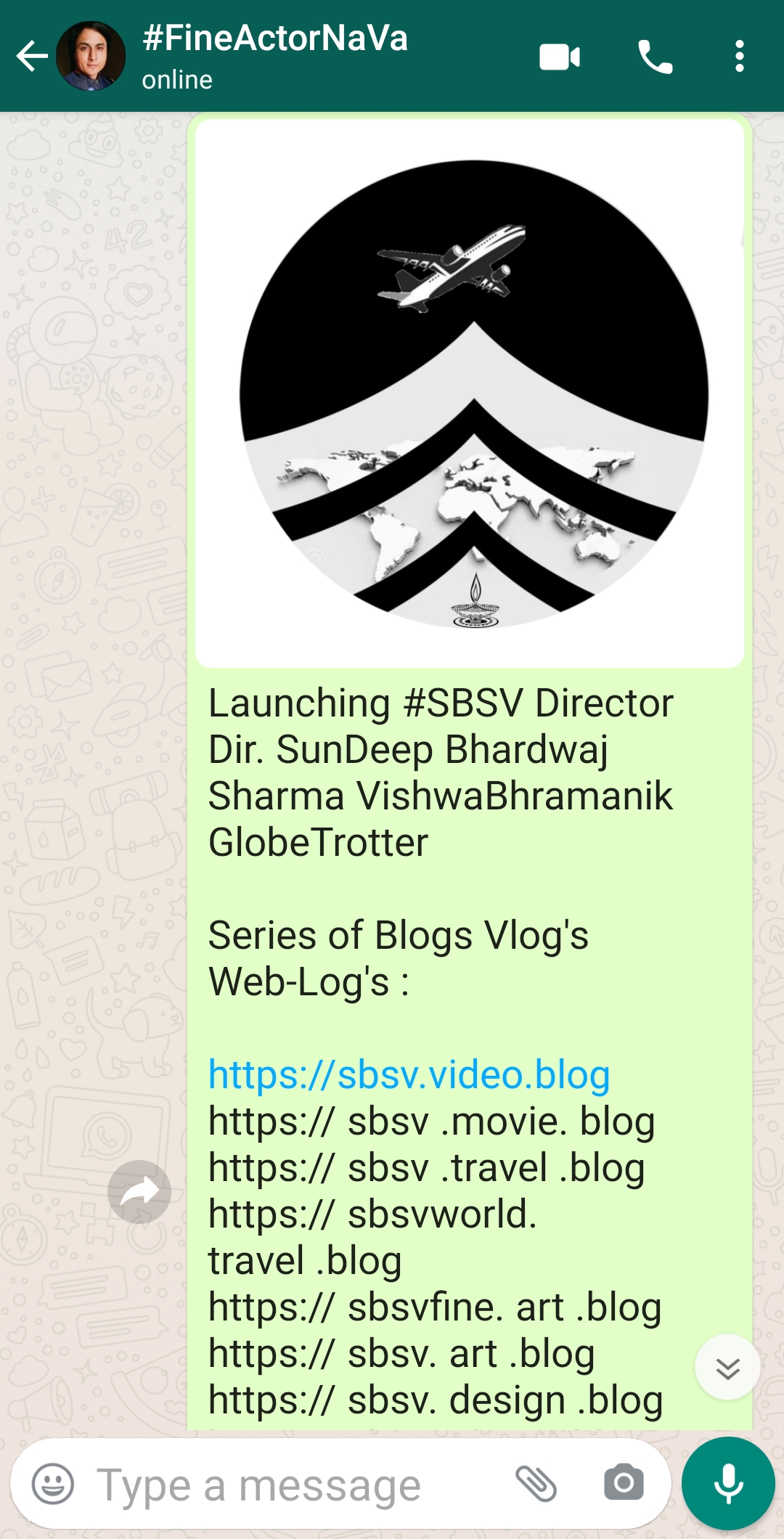Attach a file with the paperclip

[536, 1483]
